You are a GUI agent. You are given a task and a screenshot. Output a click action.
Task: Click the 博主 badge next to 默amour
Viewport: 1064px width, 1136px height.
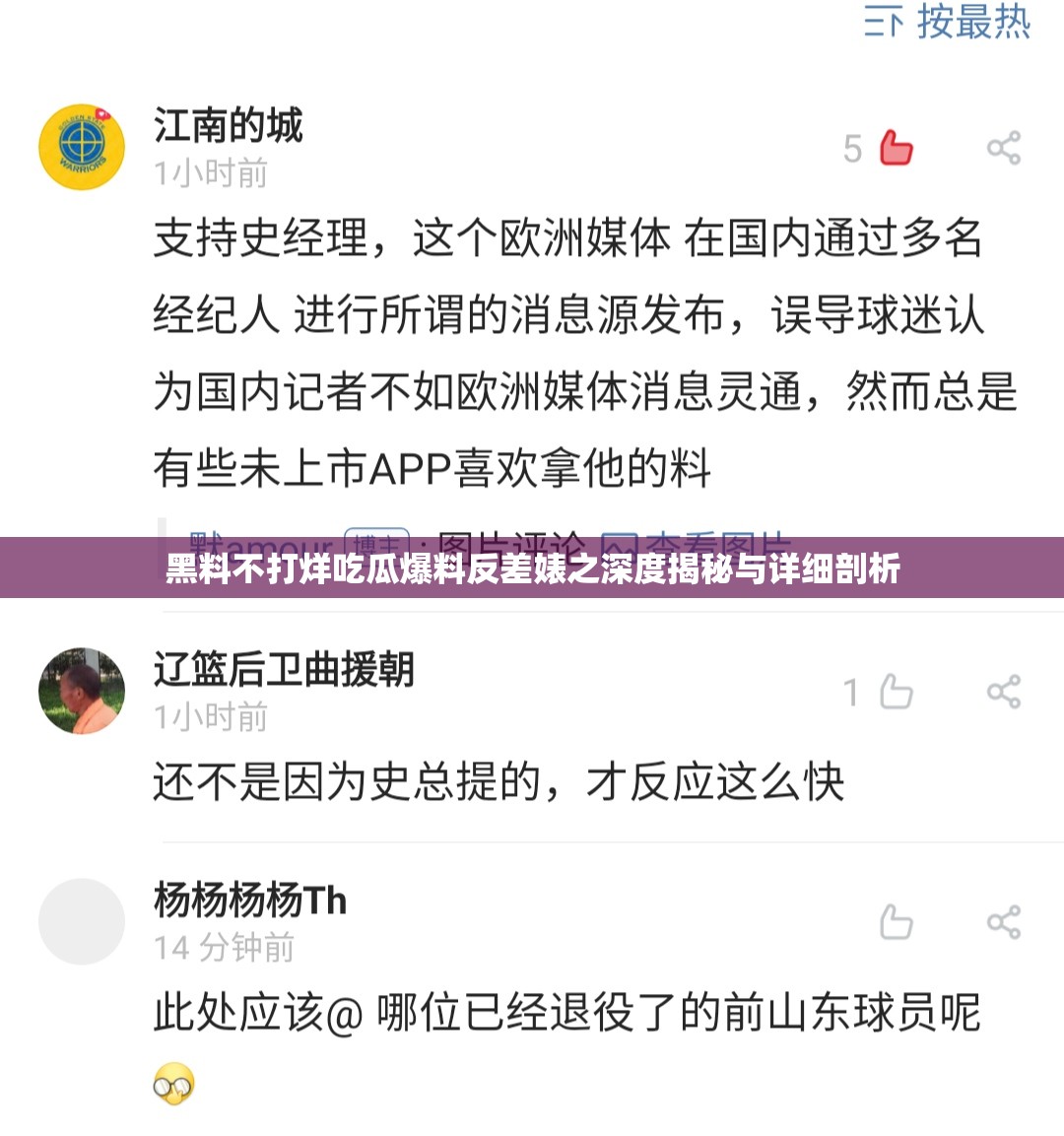tap(377, 541)
